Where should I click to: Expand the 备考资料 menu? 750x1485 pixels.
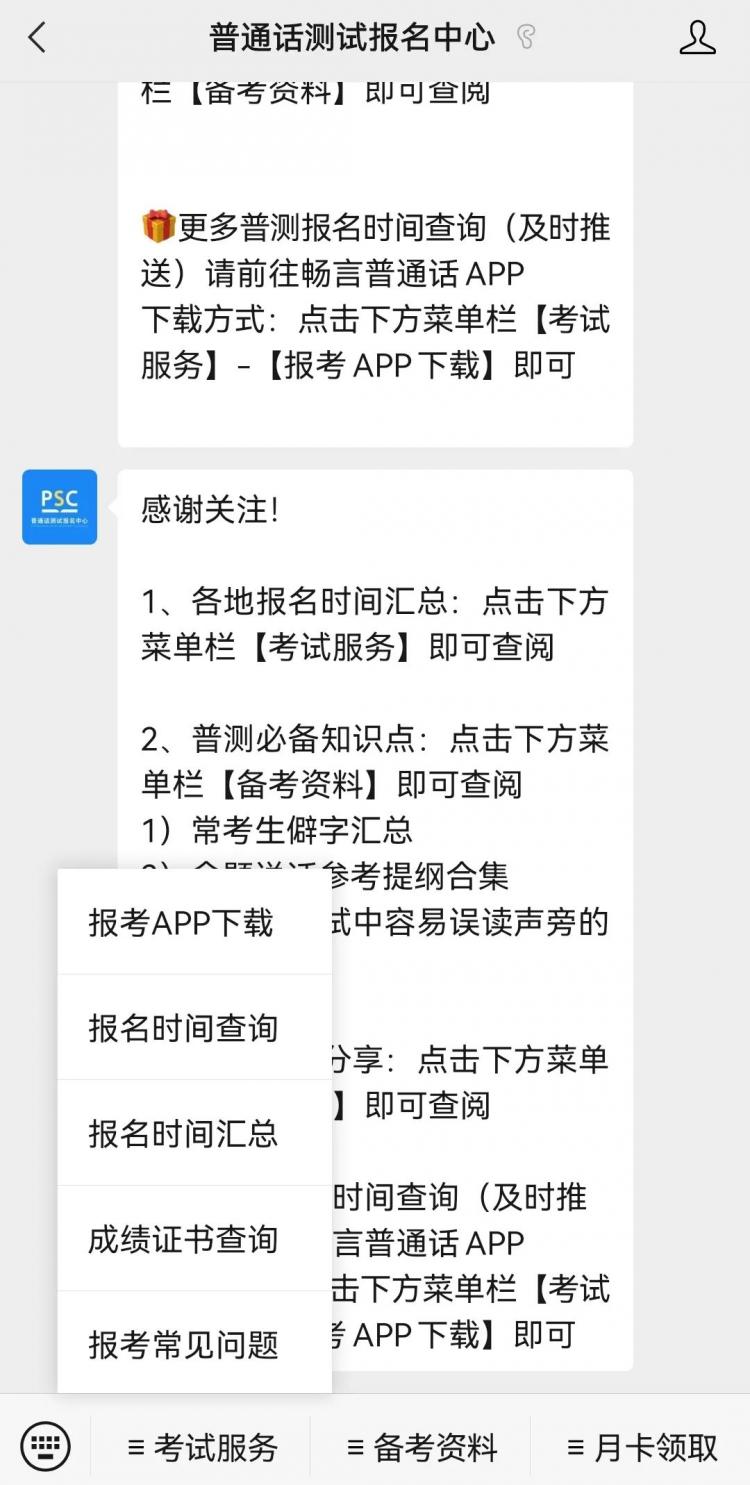click(x=421, y=1447)
